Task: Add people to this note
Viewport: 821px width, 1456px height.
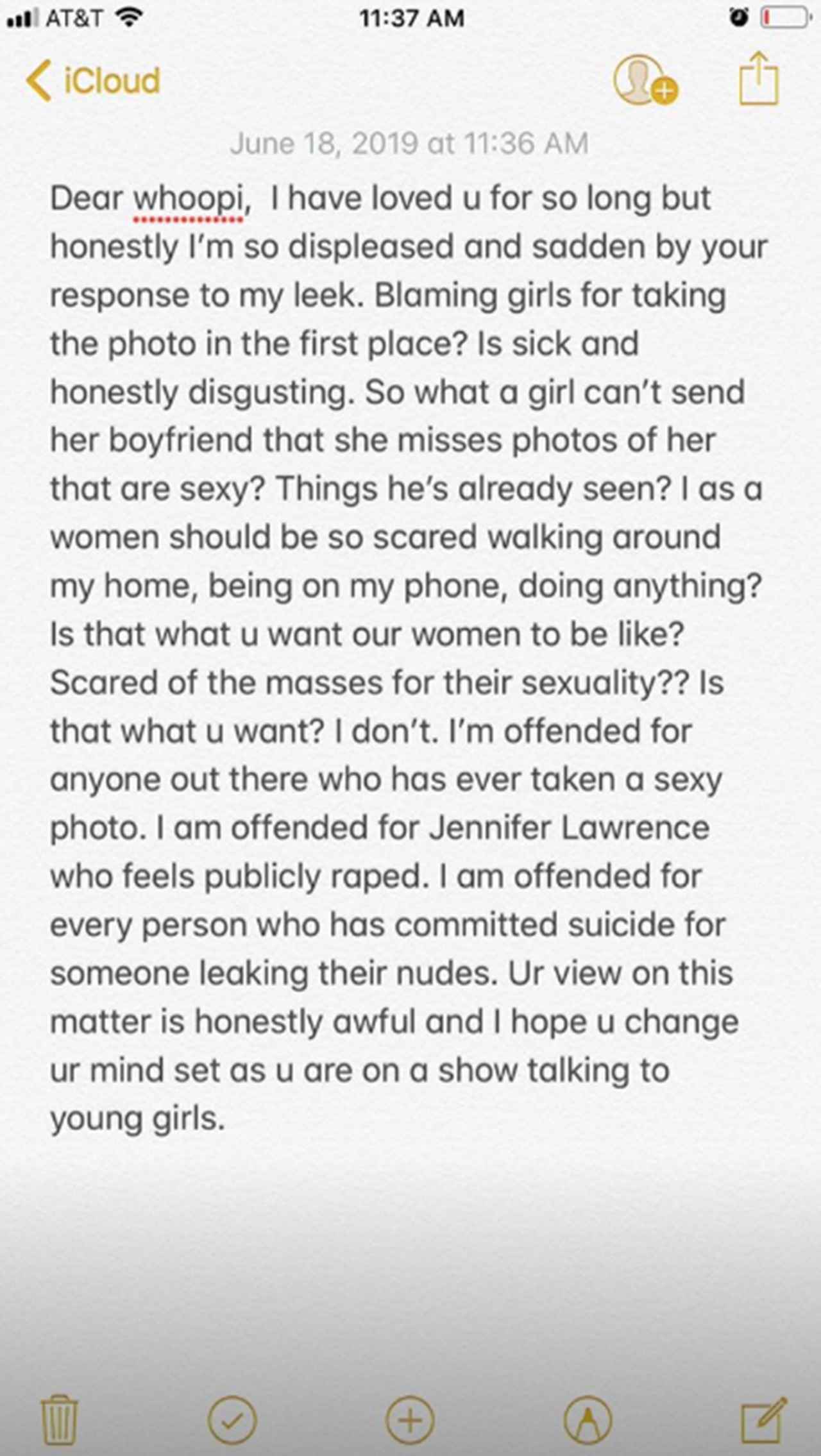Action: pos(645,81)
